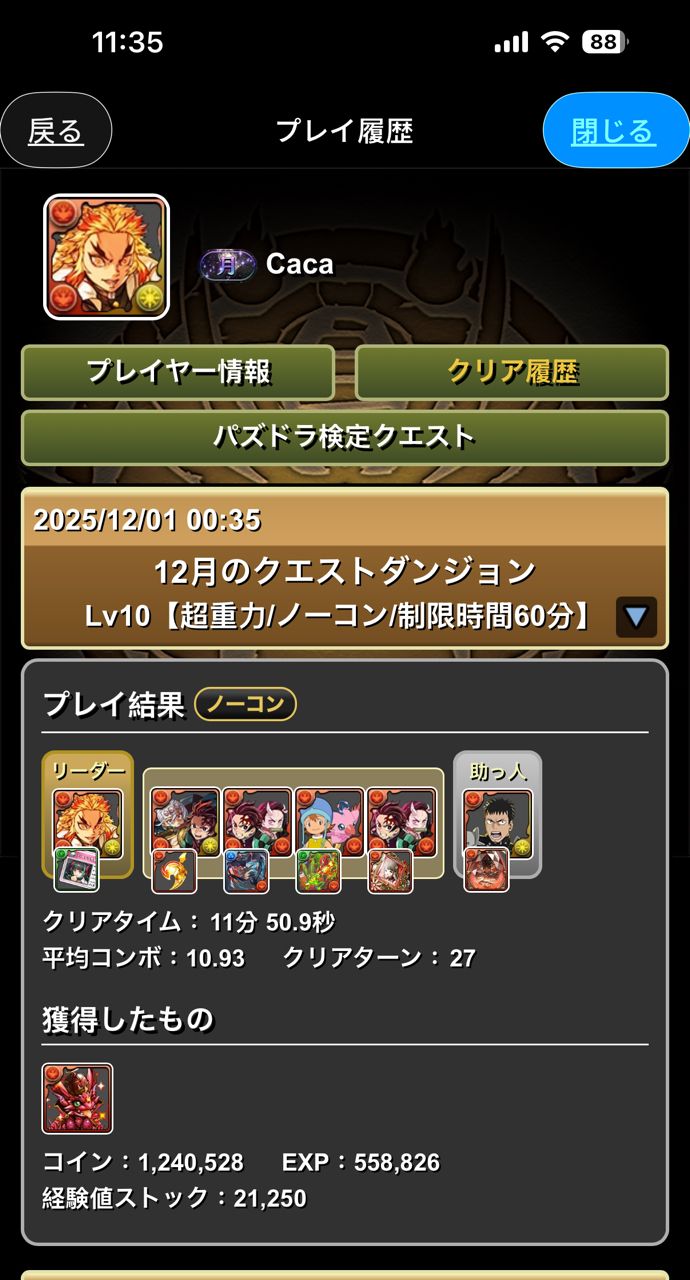Expand the 12月のクエストダンジョン entry arrow
Viewport: 690px width, 1280px height.
coord(636,617)
